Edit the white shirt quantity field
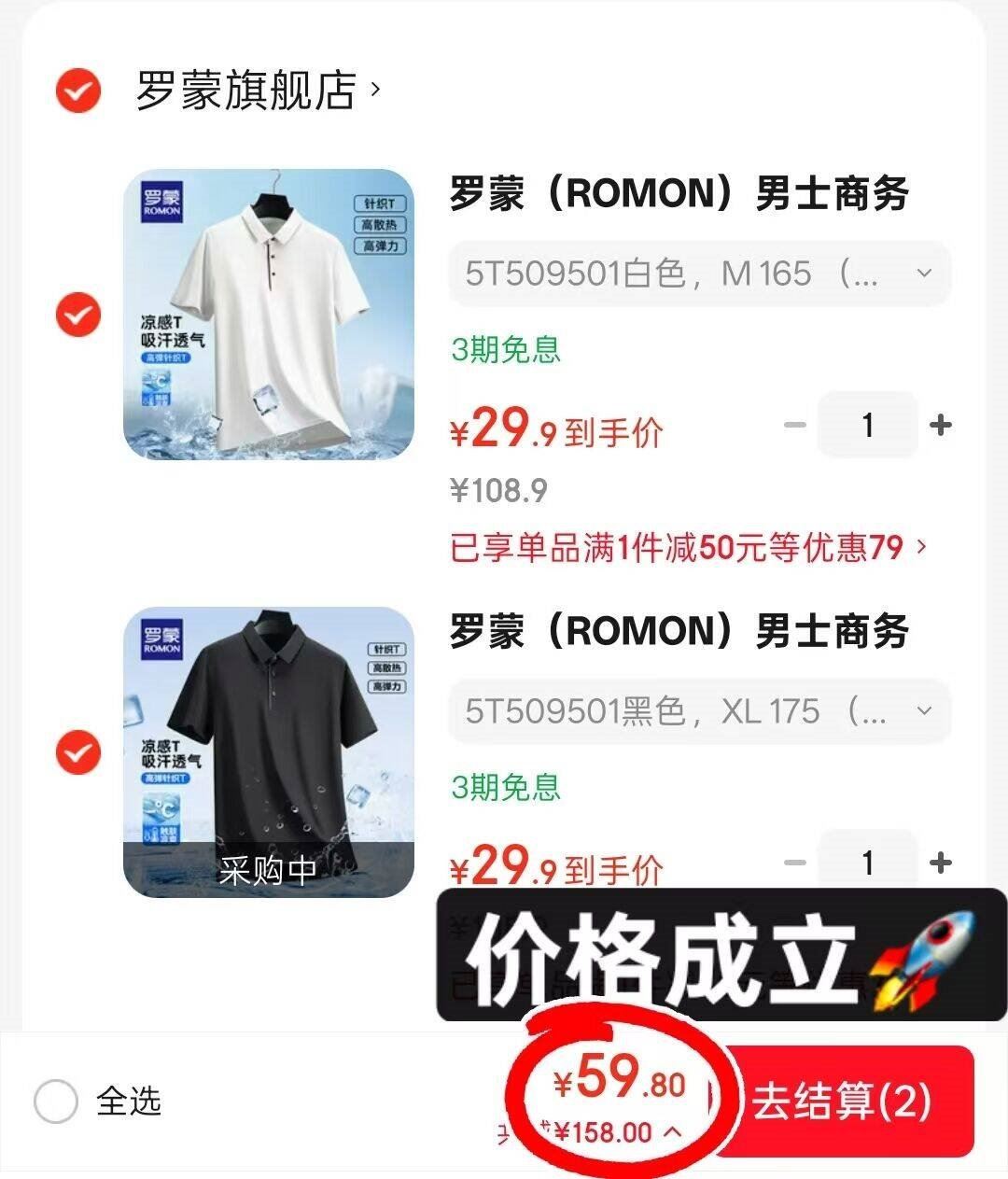The image size is (1008, 1179). [x=867, y=426]
